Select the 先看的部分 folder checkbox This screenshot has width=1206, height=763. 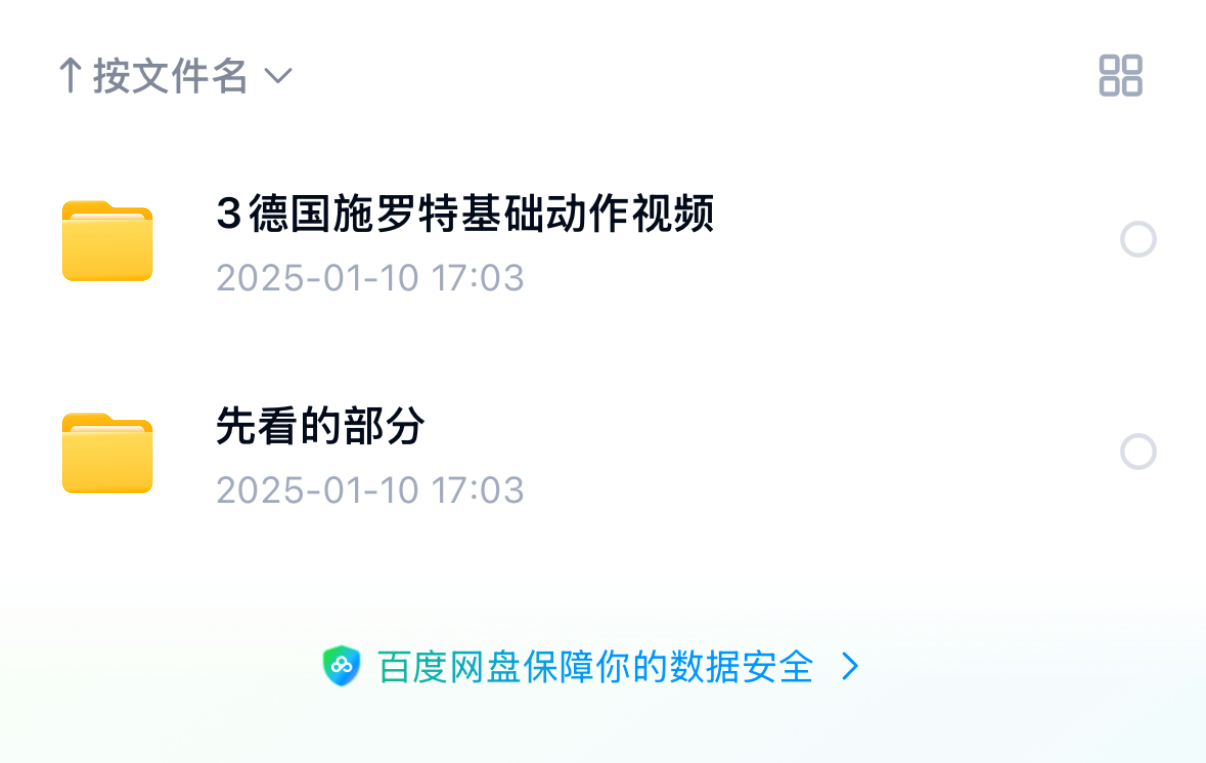pyautogui.click(x=1138, y=452)
